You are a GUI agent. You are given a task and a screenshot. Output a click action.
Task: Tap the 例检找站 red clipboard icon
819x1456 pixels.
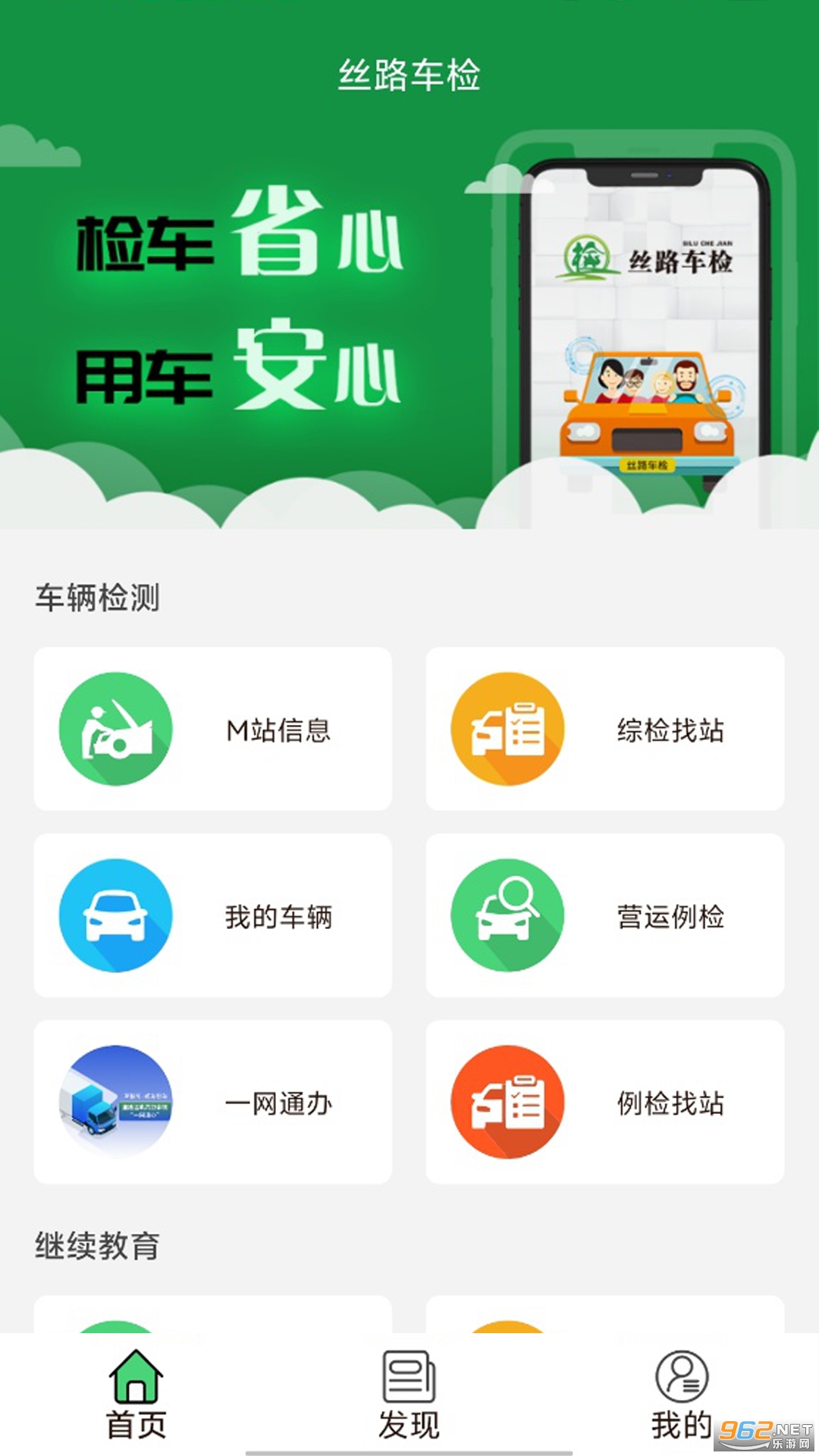[507, 1103]
